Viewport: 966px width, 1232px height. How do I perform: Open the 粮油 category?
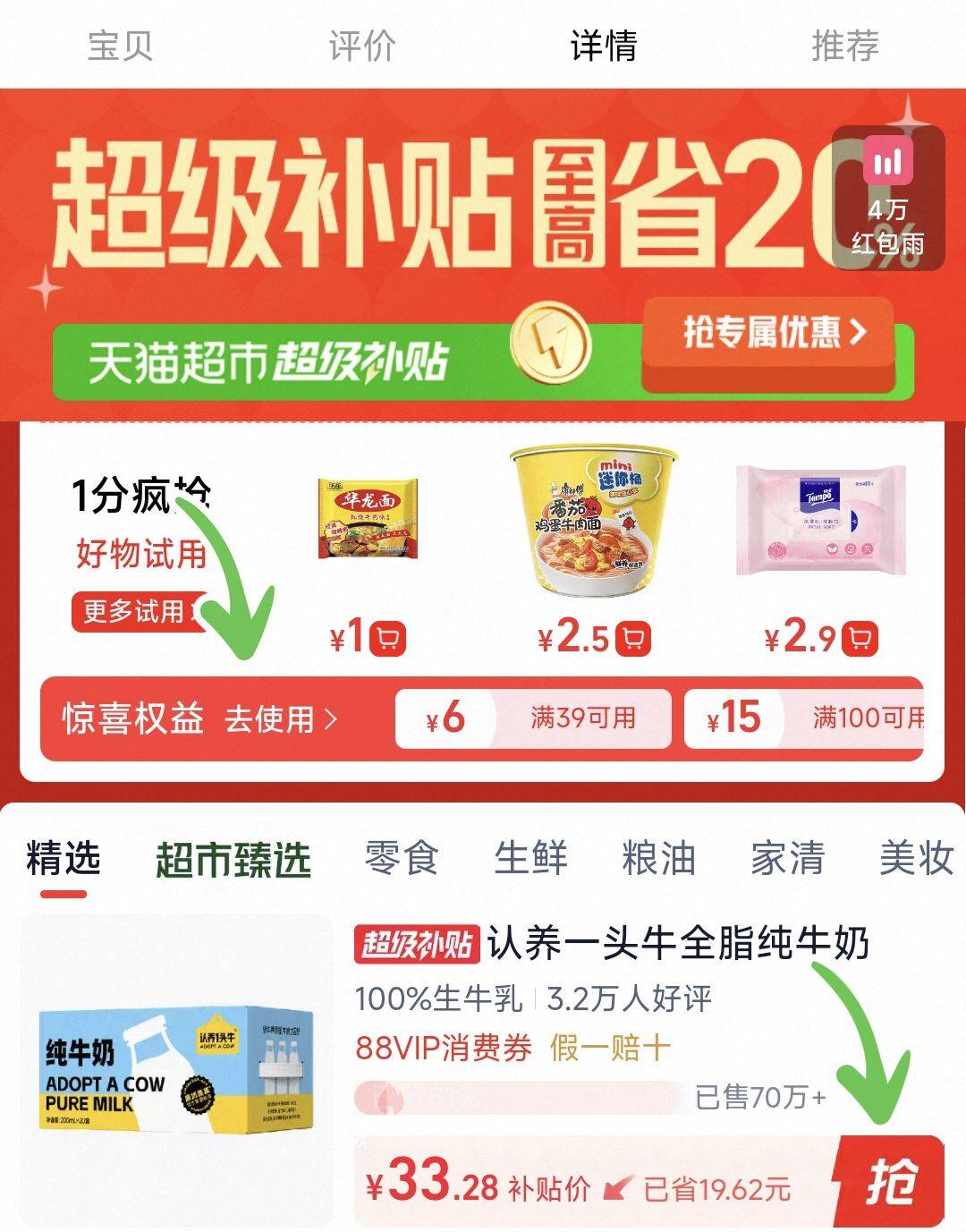659,858
